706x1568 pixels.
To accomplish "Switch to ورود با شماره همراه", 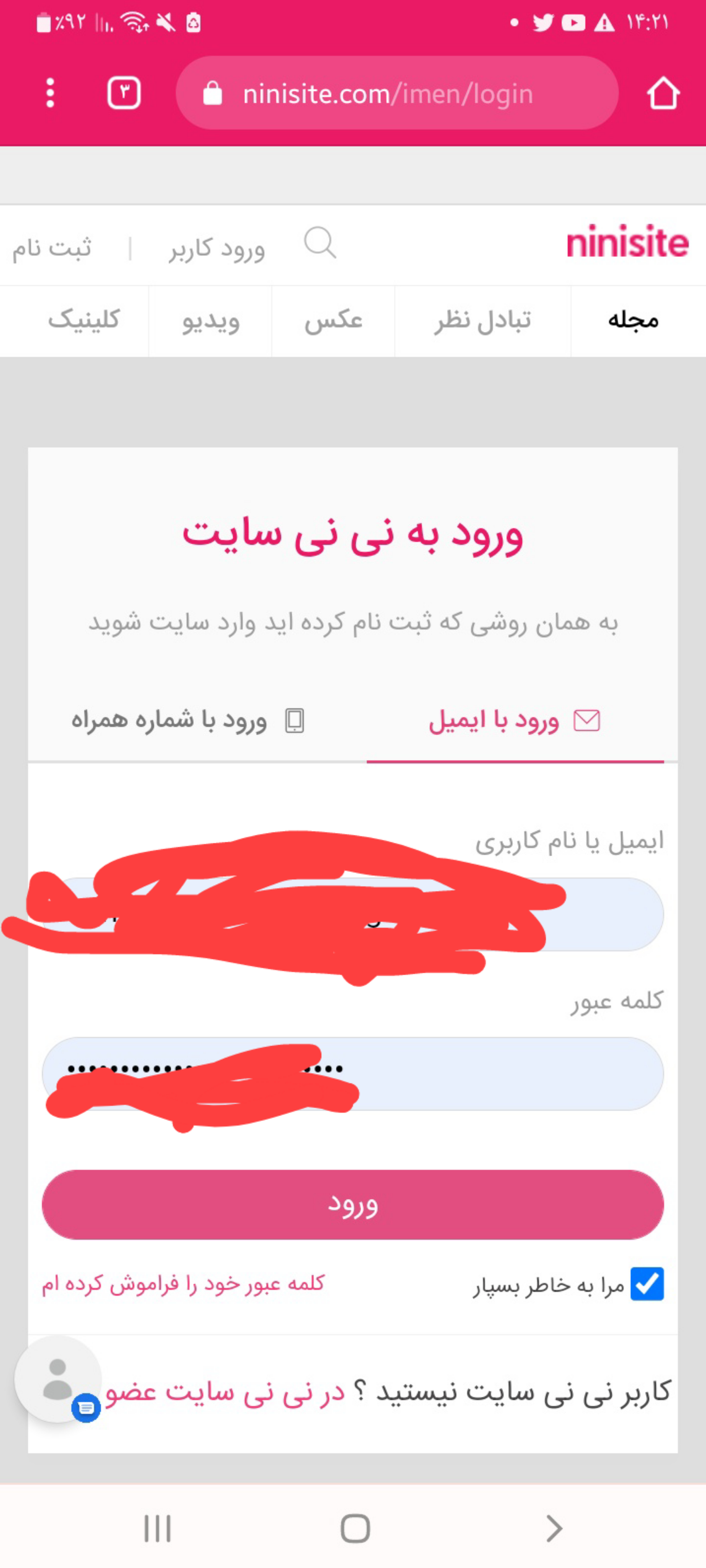I will coord(188,721).
